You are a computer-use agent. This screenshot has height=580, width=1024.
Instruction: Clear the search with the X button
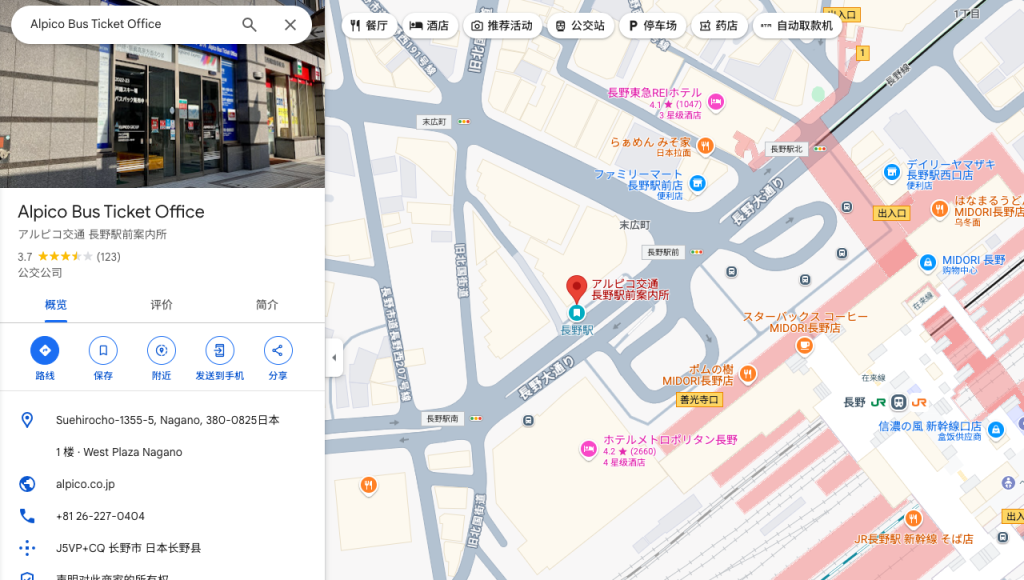[290, 25]
